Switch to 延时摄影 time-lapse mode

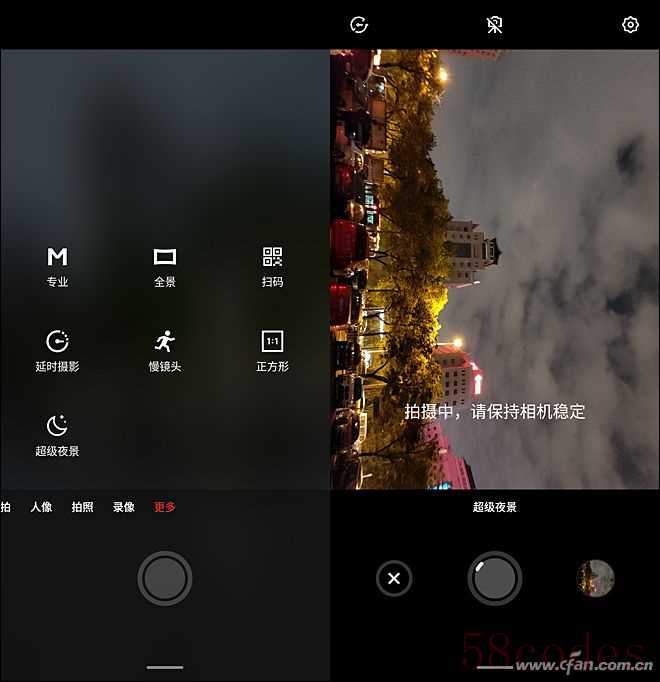(57, 350)
